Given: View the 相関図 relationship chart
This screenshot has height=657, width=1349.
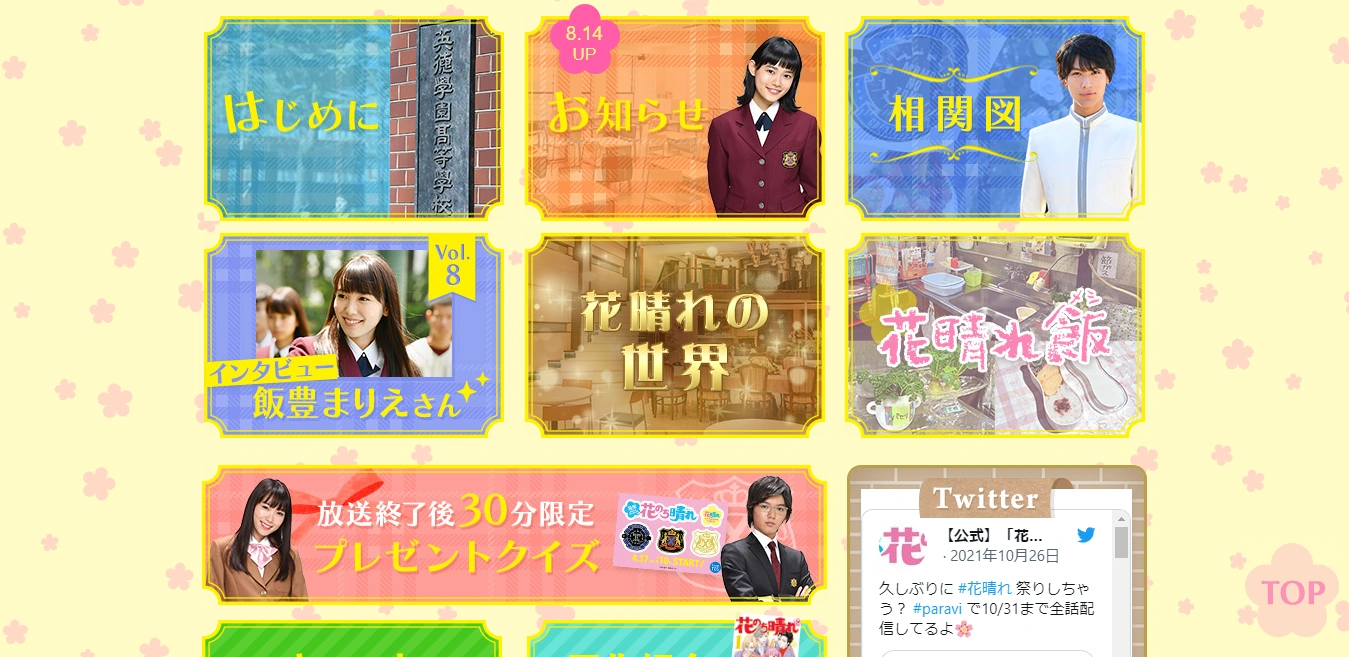Looking at the screenshot, I should tap(995, 119).
